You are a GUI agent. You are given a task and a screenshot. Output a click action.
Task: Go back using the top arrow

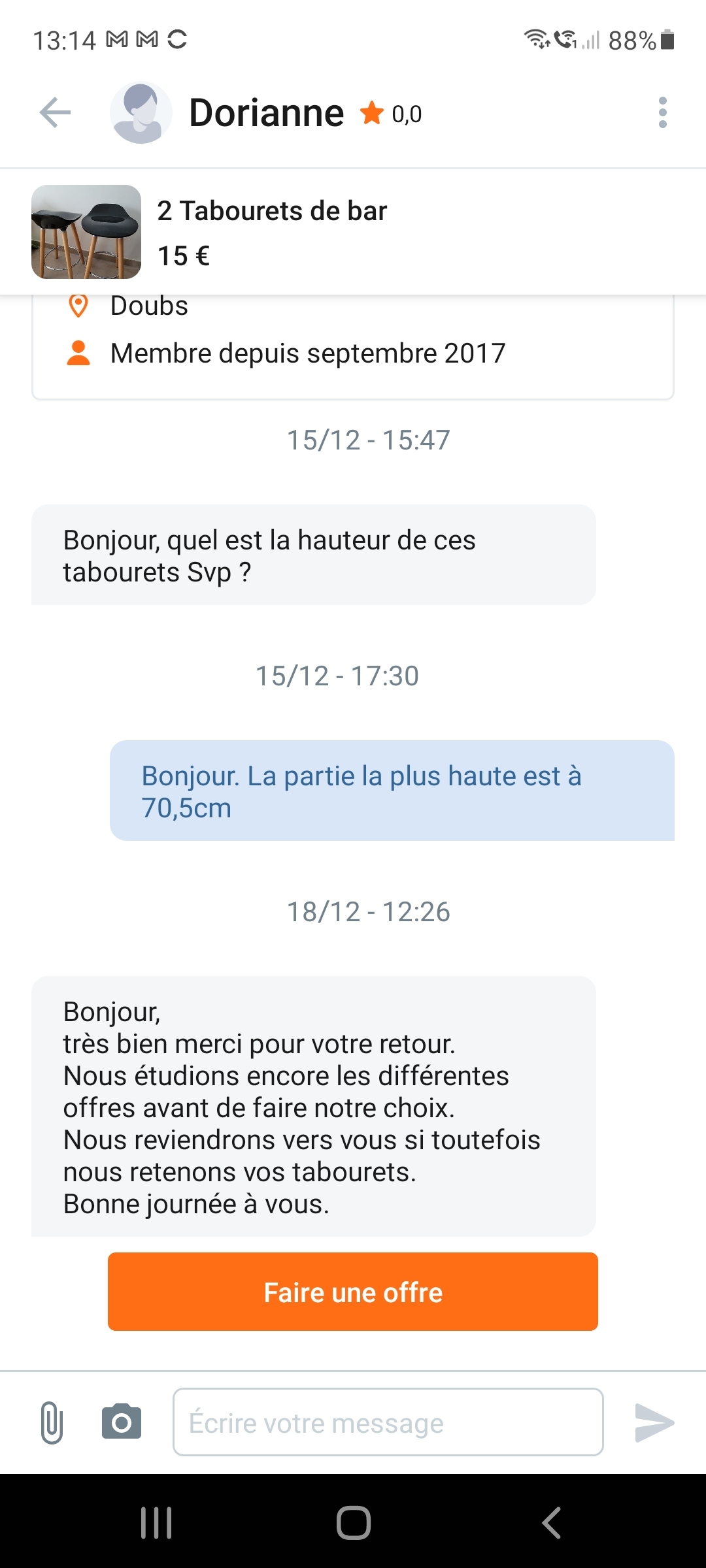[55, 113]
